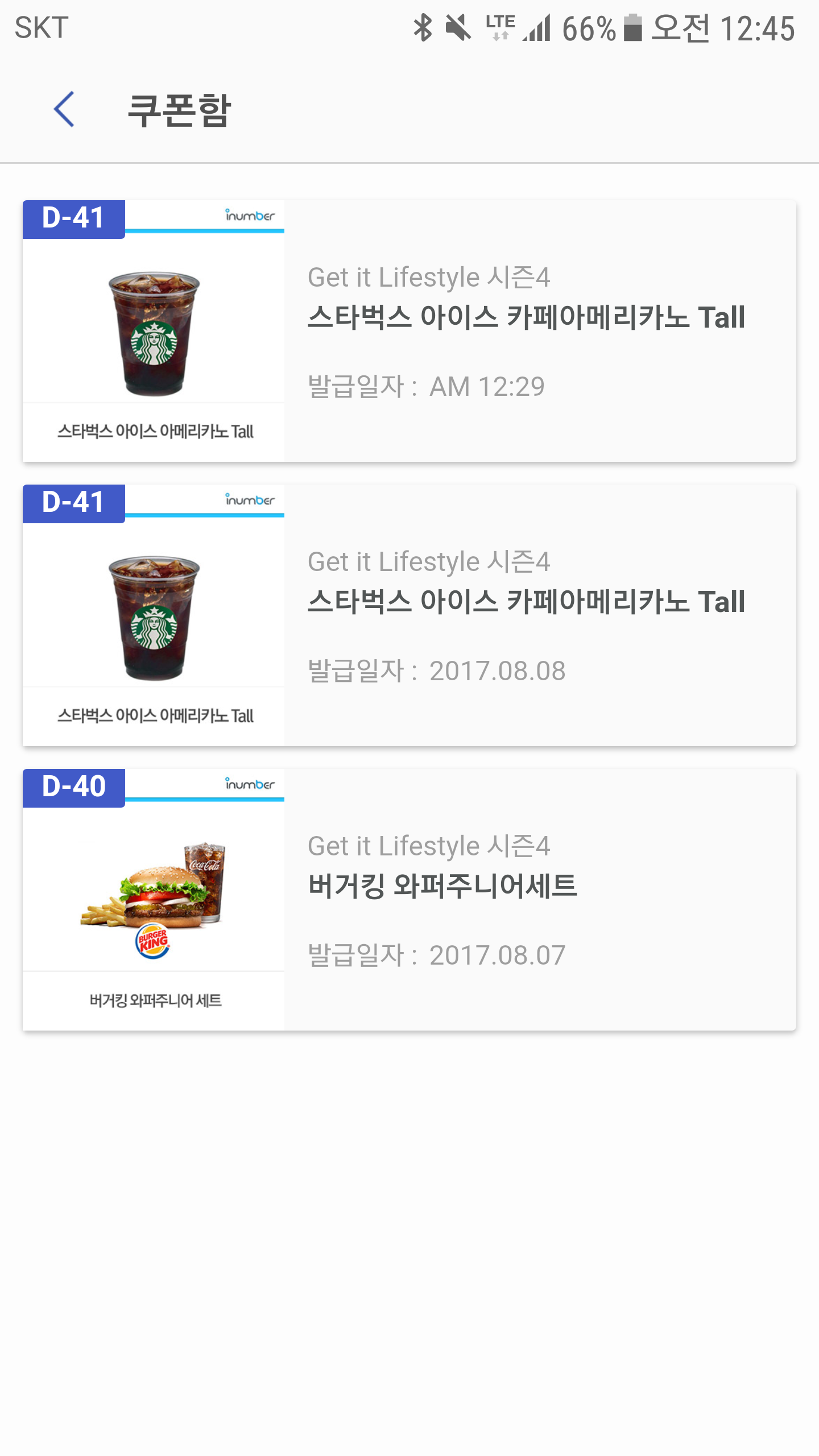The height and width of the screenshot is (1456, 819).
Task: Open the Starbucks coupon issued AM 12:29
Action: 409,331
